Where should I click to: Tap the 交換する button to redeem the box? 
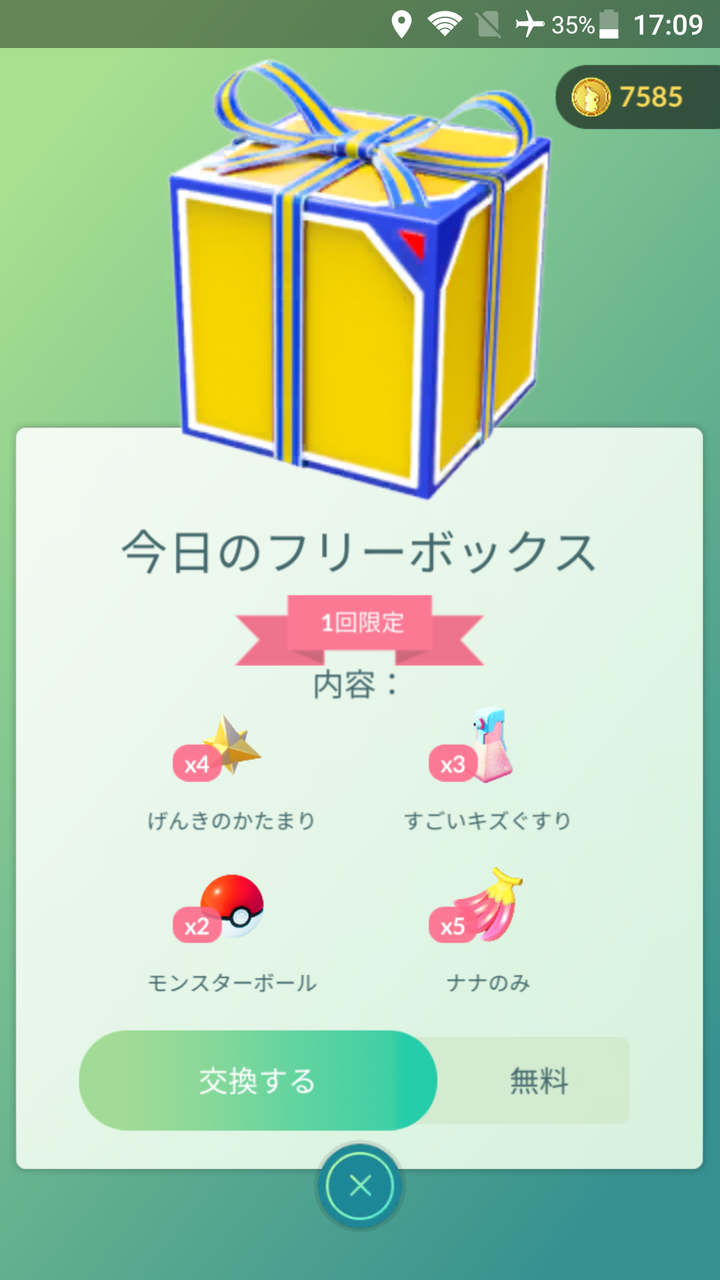pos(258,1081)
